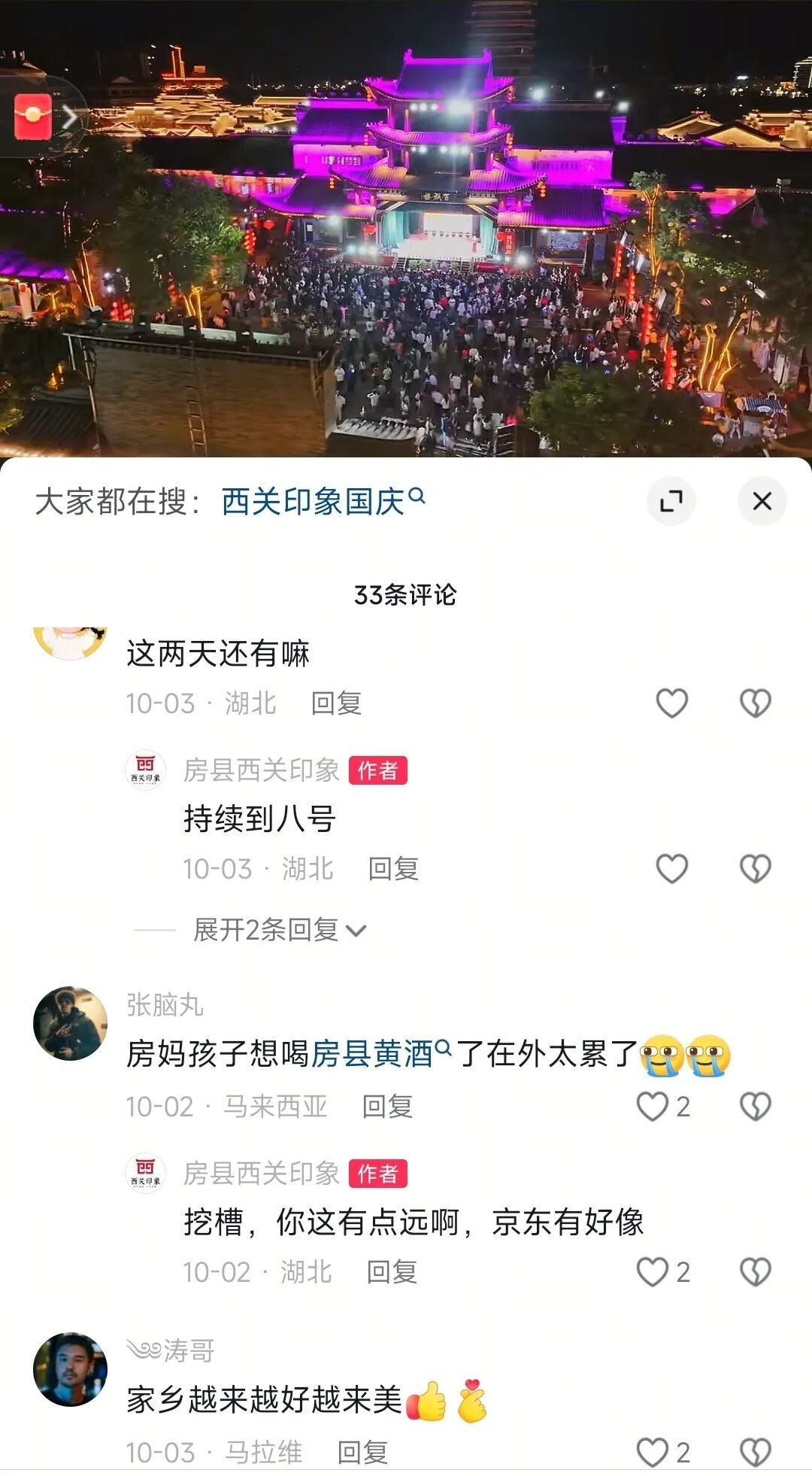The image size is (812, 1476).
Task: Dislike author's reply about 京东
Action: (755, 1272)
